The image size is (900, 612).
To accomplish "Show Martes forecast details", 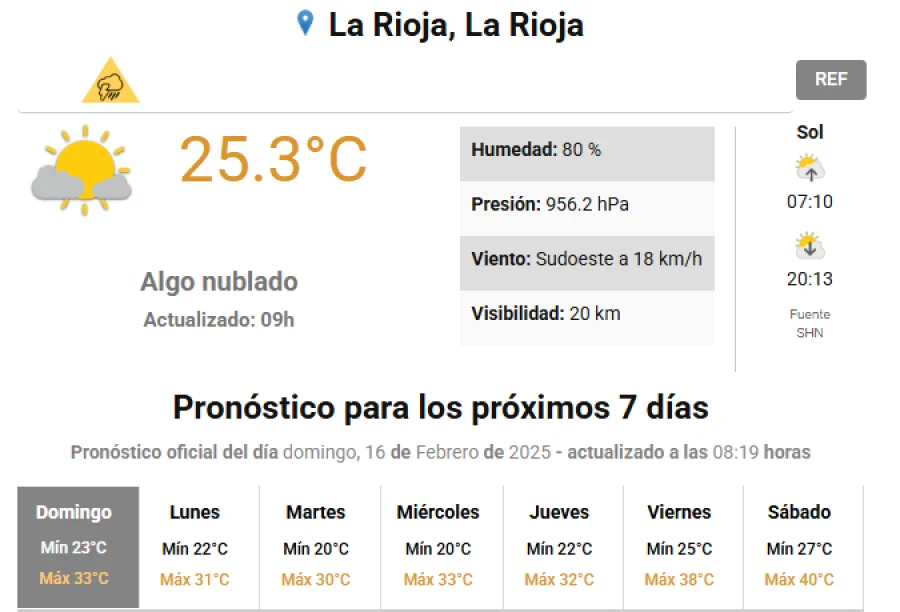I will tap(316, 546).
